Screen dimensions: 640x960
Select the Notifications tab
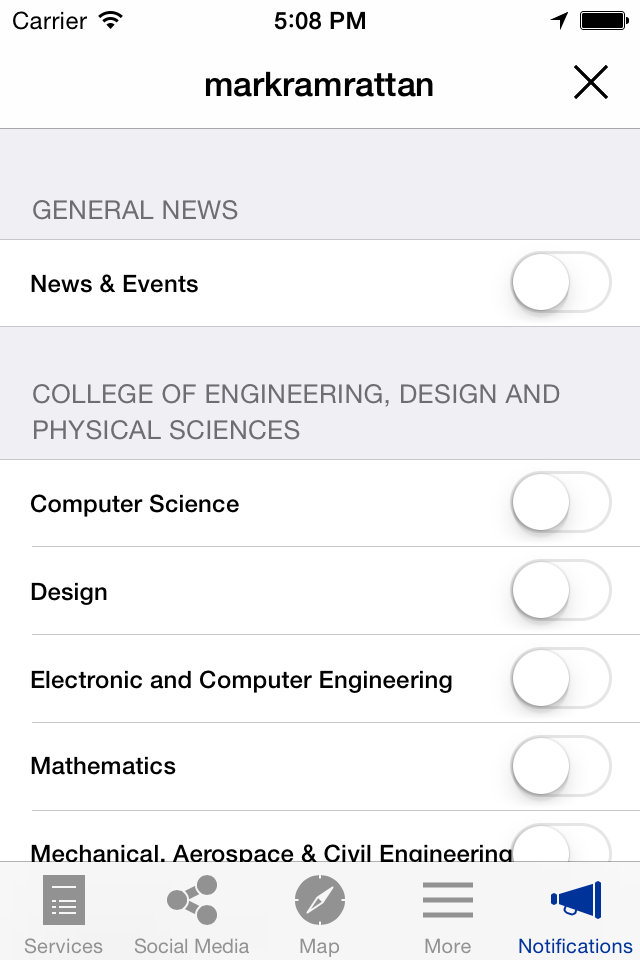point(575,914)
